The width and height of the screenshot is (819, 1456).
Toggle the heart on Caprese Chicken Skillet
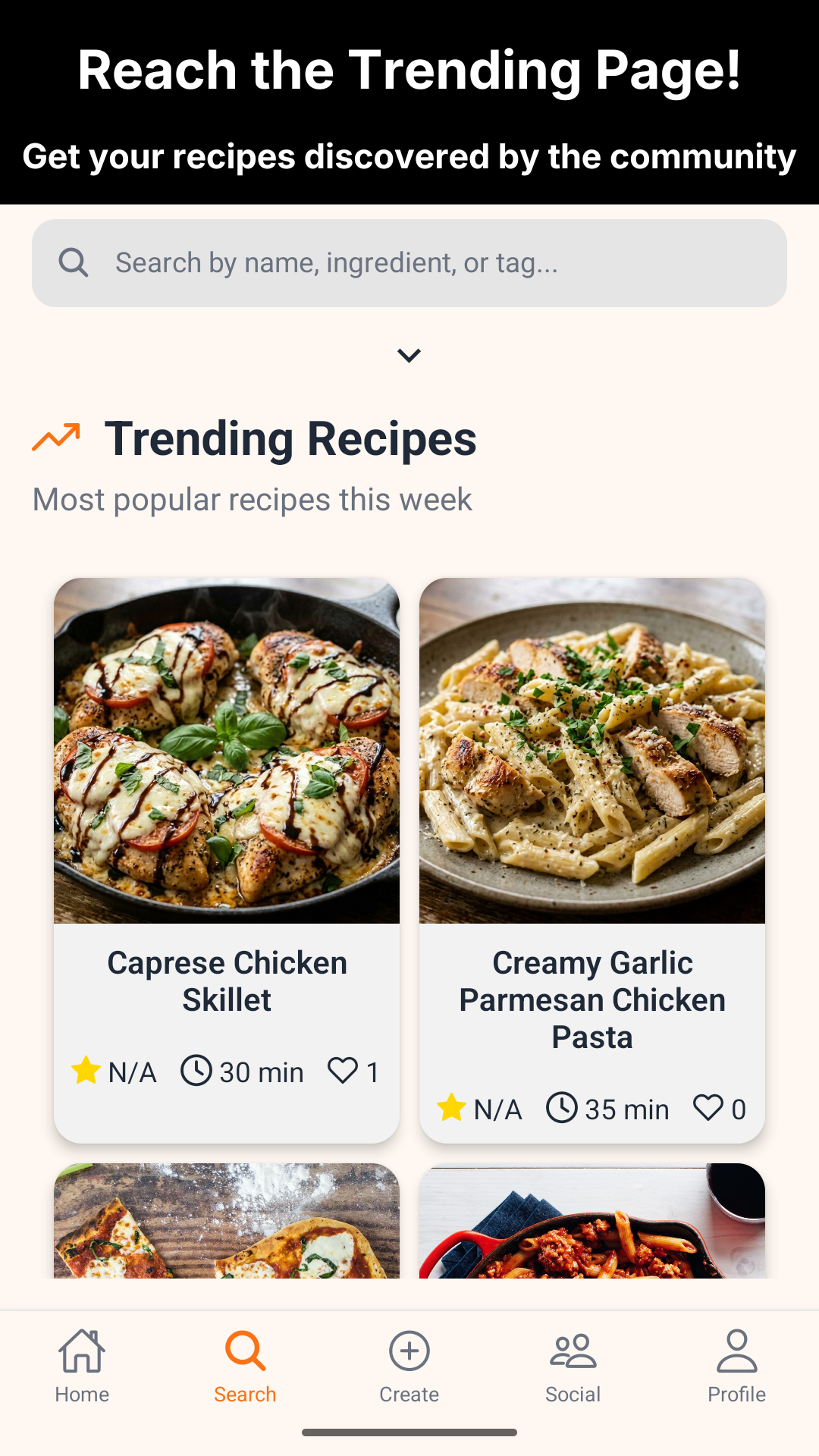pyautogui.click(x=343, y=1072)
